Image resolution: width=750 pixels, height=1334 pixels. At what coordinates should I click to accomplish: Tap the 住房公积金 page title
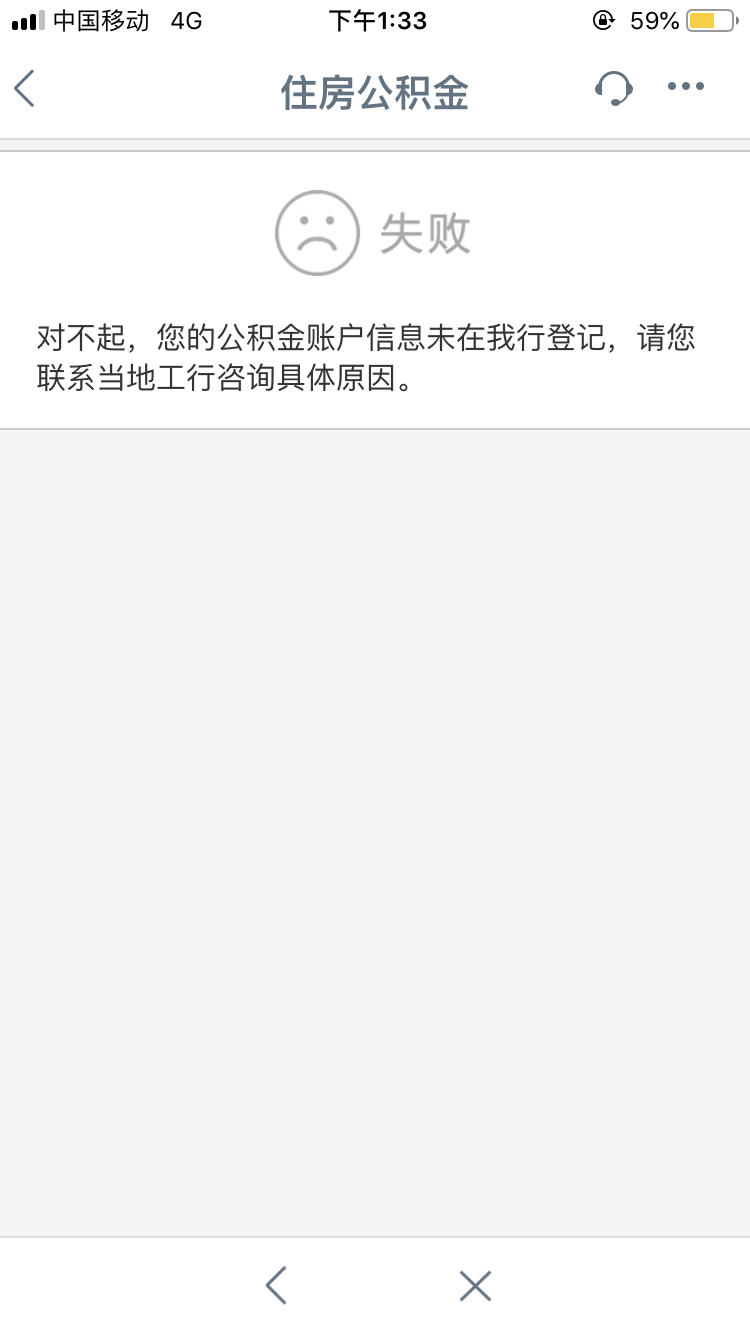click(375, 89)
